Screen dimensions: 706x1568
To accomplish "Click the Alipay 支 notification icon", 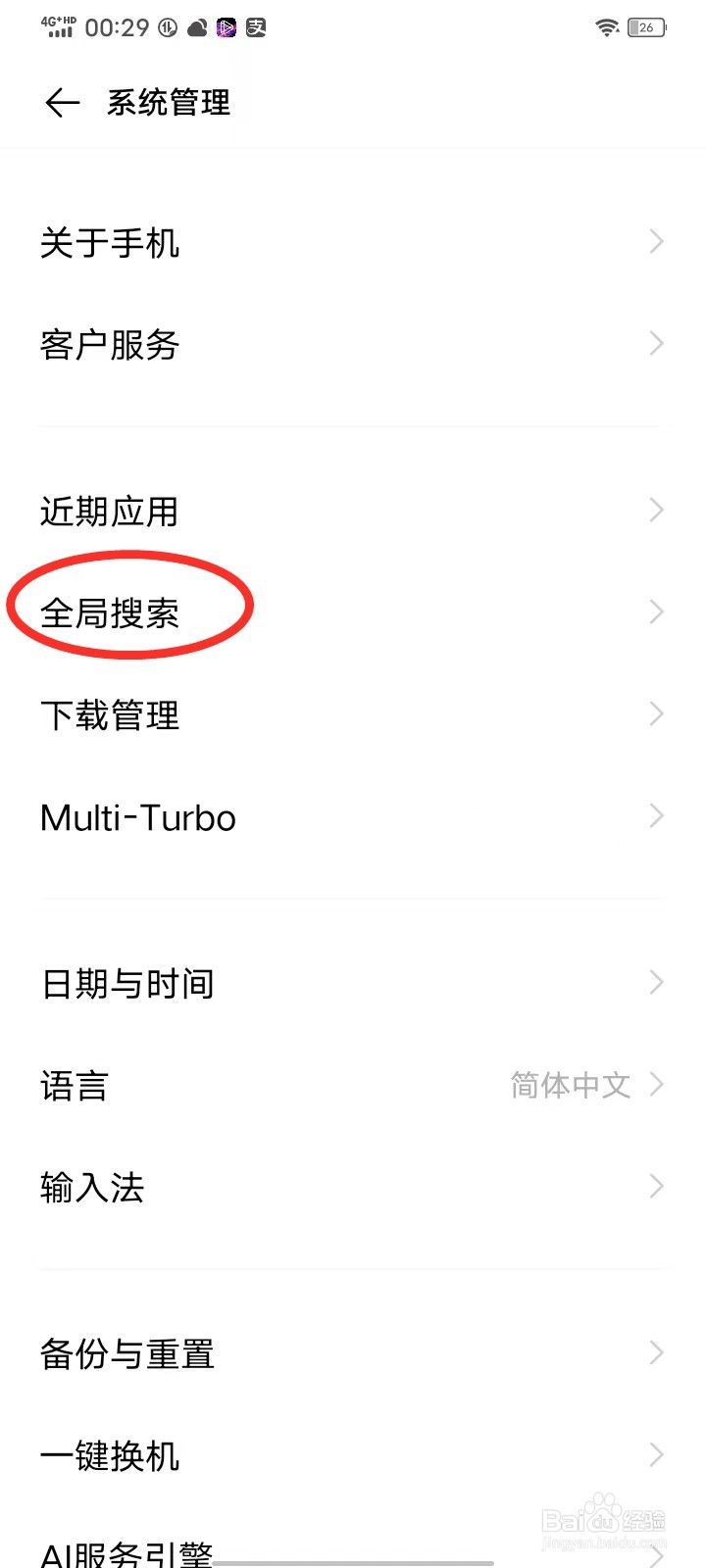I will click(x=256, y=27).
